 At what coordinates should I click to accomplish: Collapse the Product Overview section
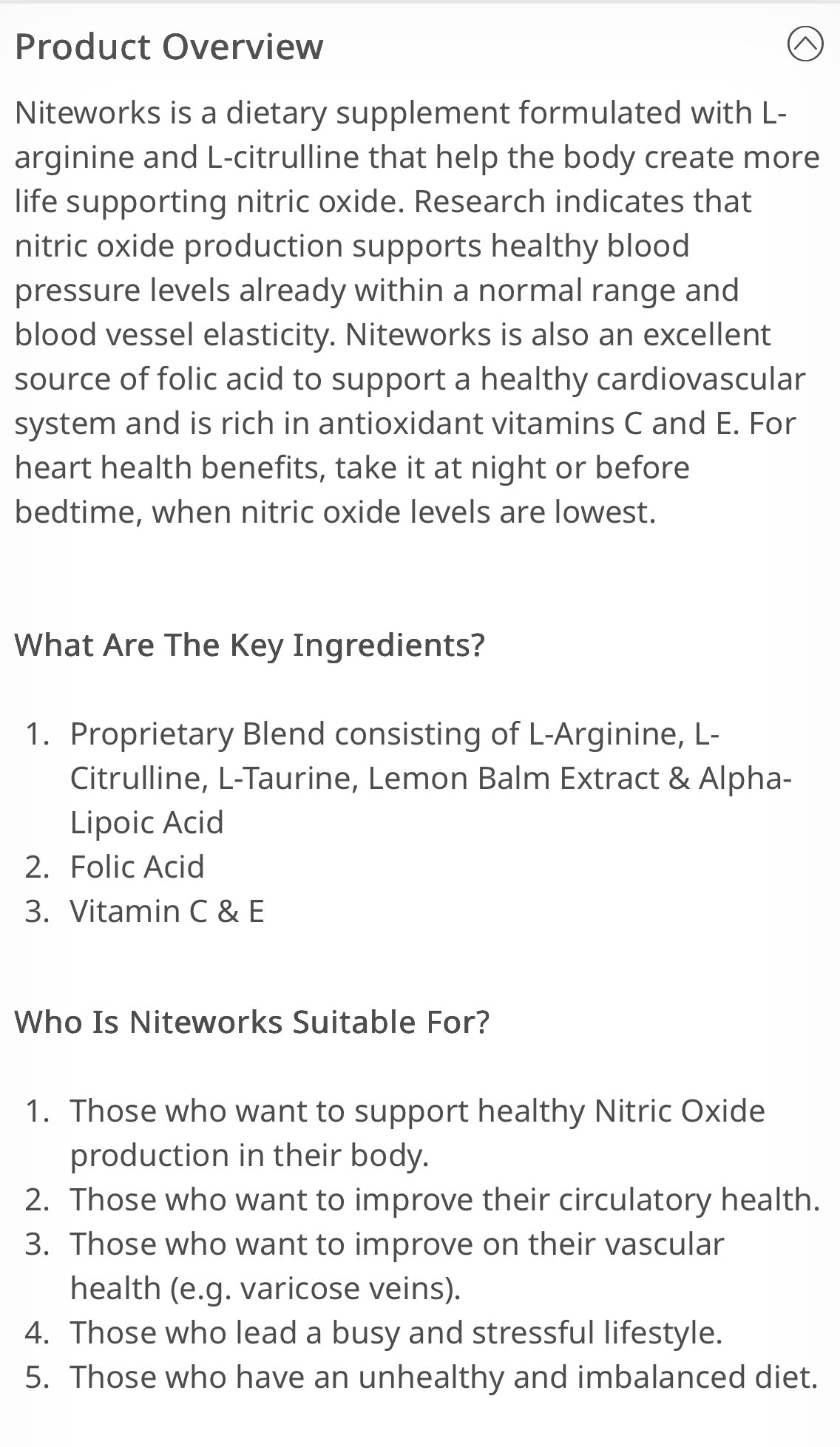coord(805,44)
